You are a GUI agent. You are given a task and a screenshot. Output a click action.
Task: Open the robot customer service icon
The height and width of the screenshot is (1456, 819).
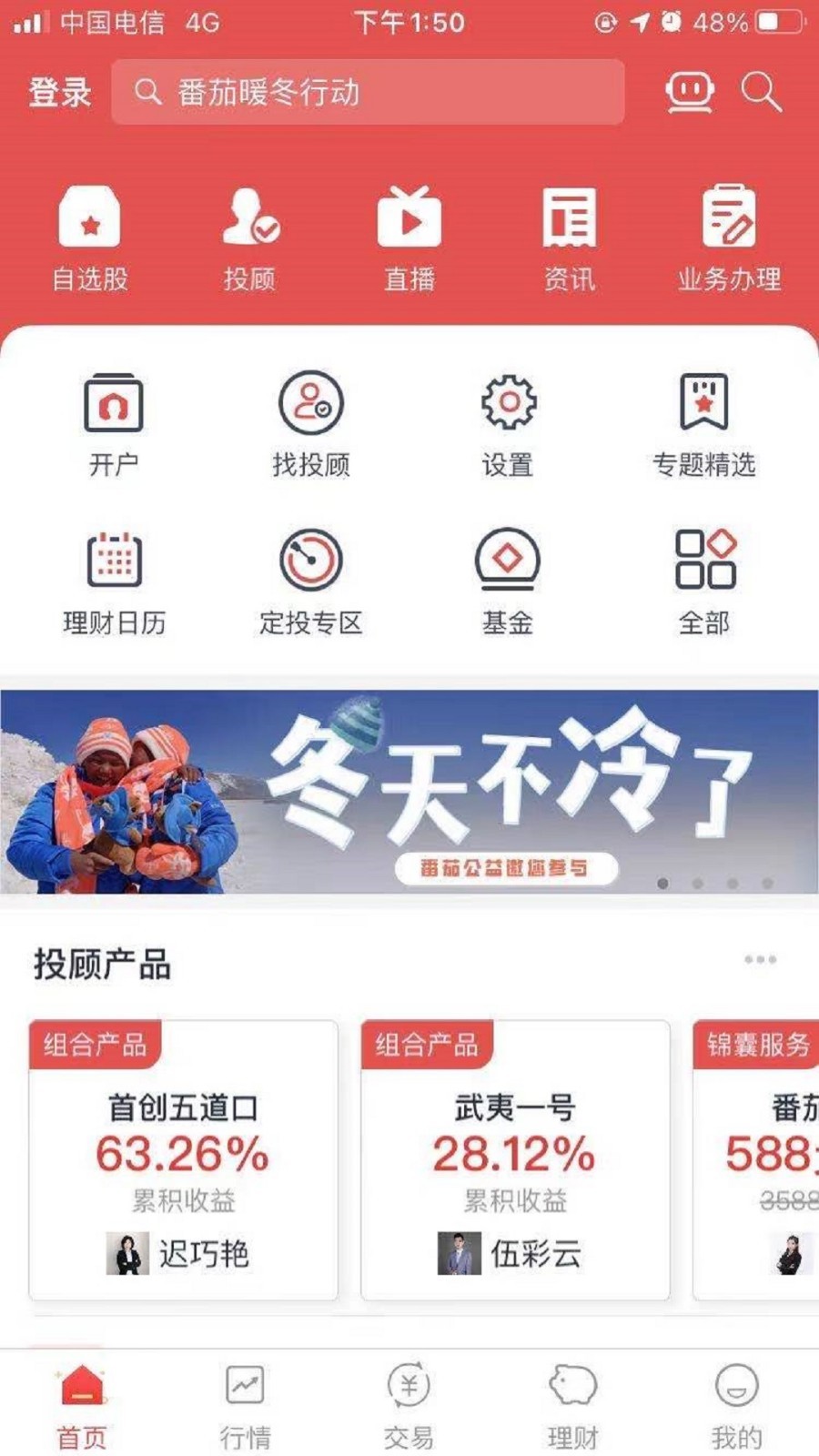(689, 92)
